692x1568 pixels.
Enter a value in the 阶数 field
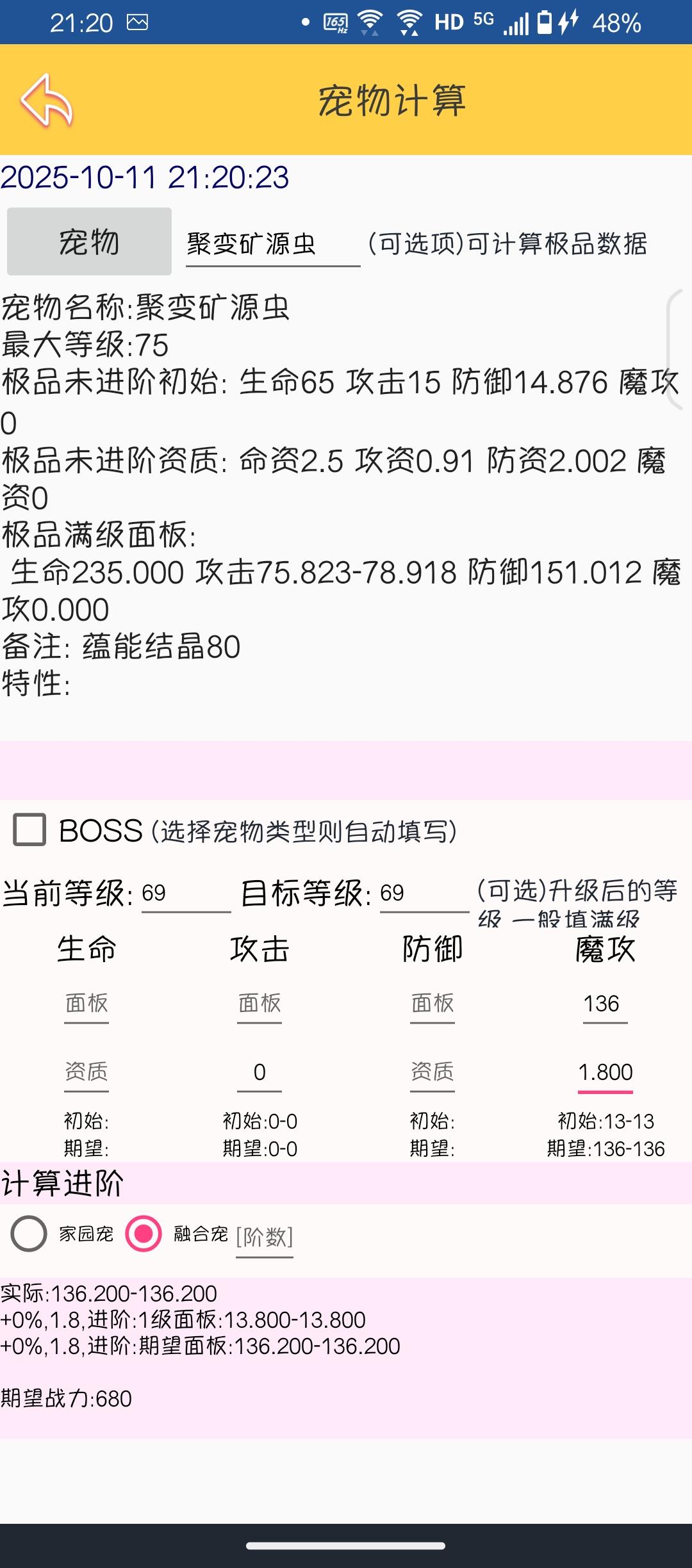point(264,1237)
